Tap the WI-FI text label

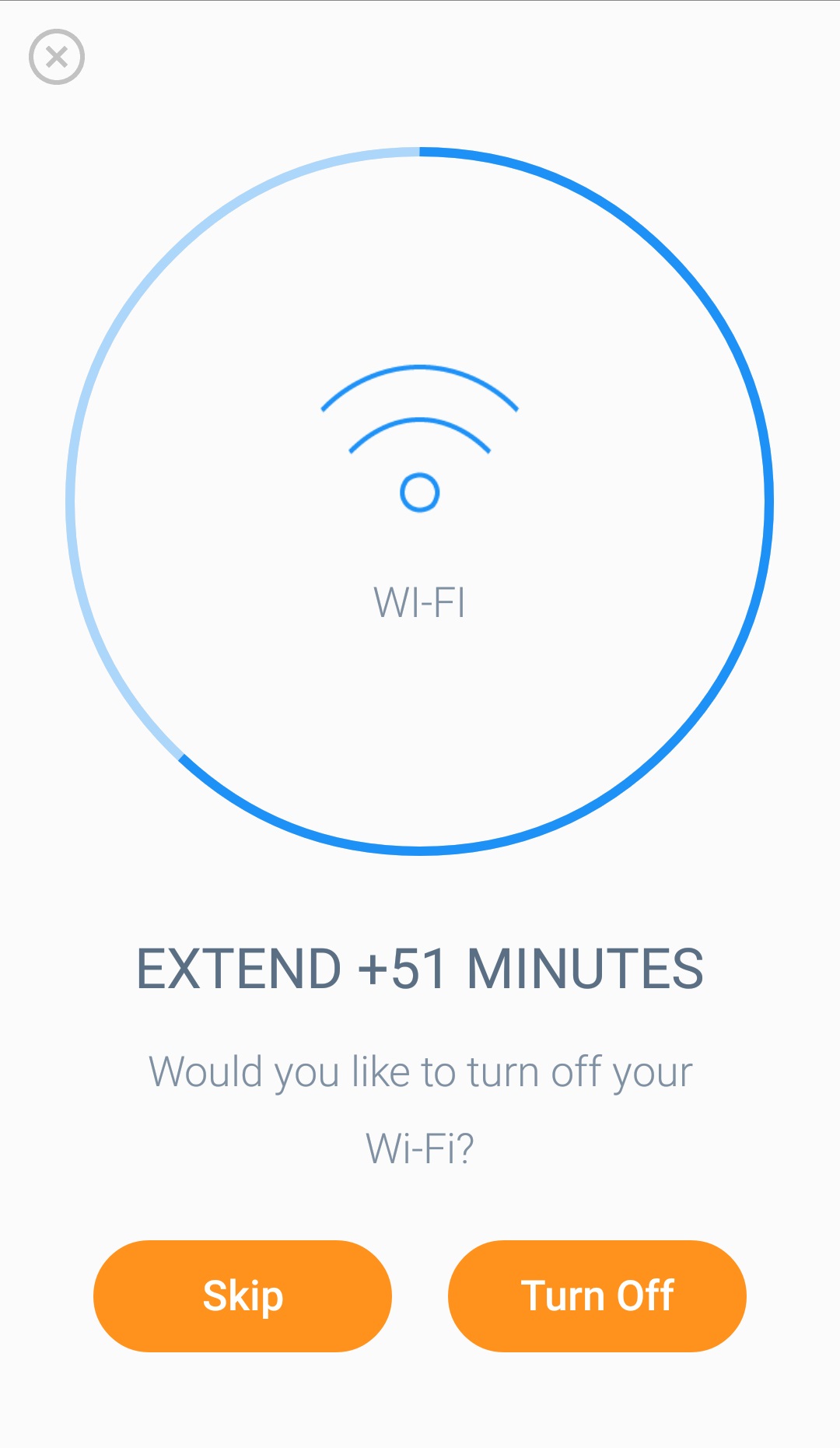[419, 602]
